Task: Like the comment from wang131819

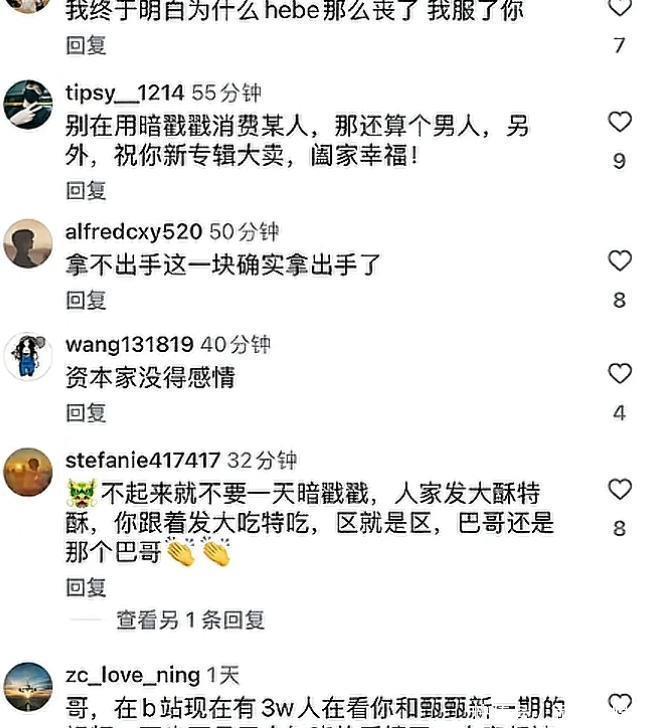Action: coord(620,374)
